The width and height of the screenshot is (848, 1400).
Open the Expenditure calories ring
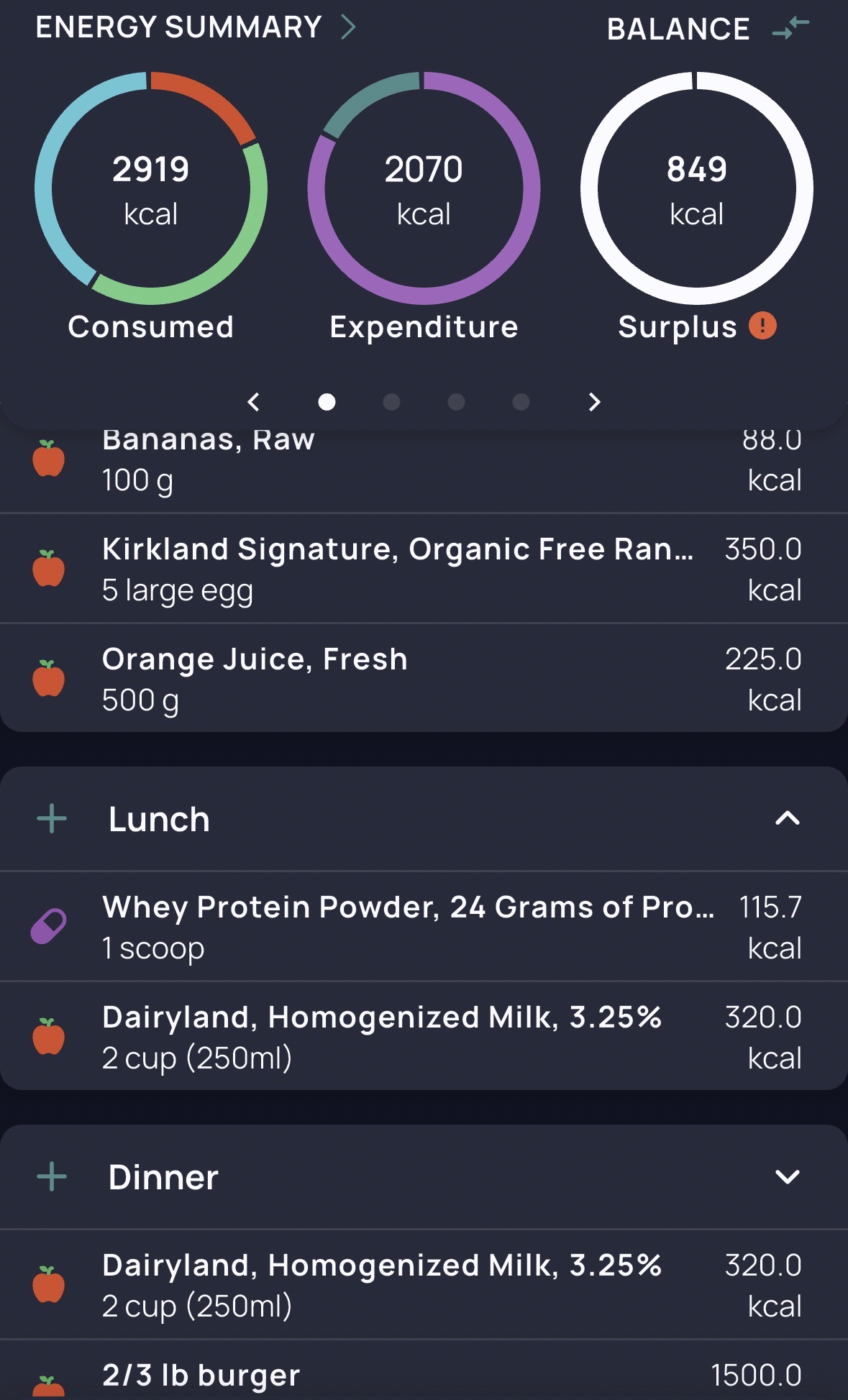pos(424,188)
